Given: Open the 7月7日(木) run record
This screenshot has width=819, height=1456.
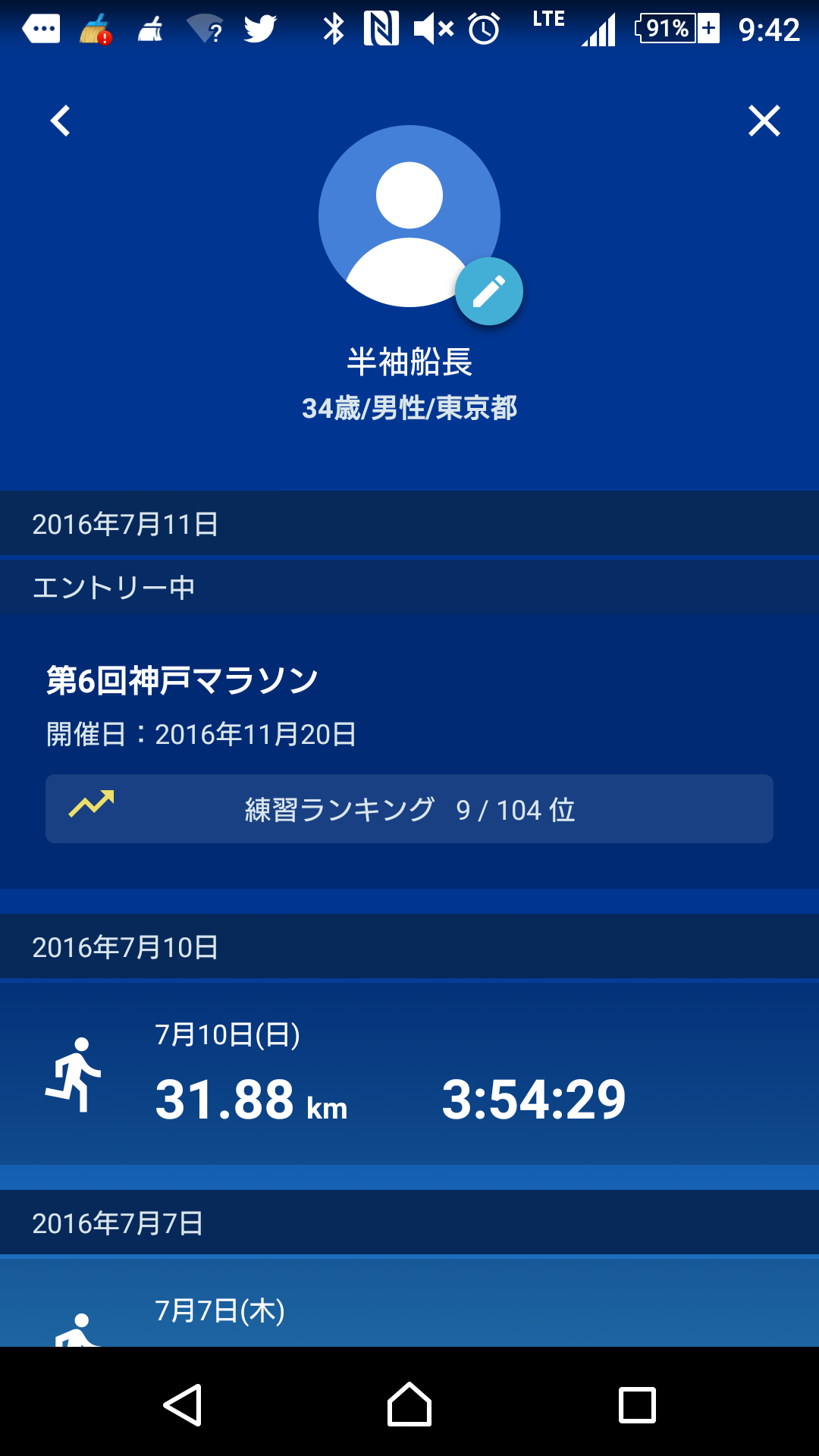Looking at the screenshot, I should (409, 1310).
